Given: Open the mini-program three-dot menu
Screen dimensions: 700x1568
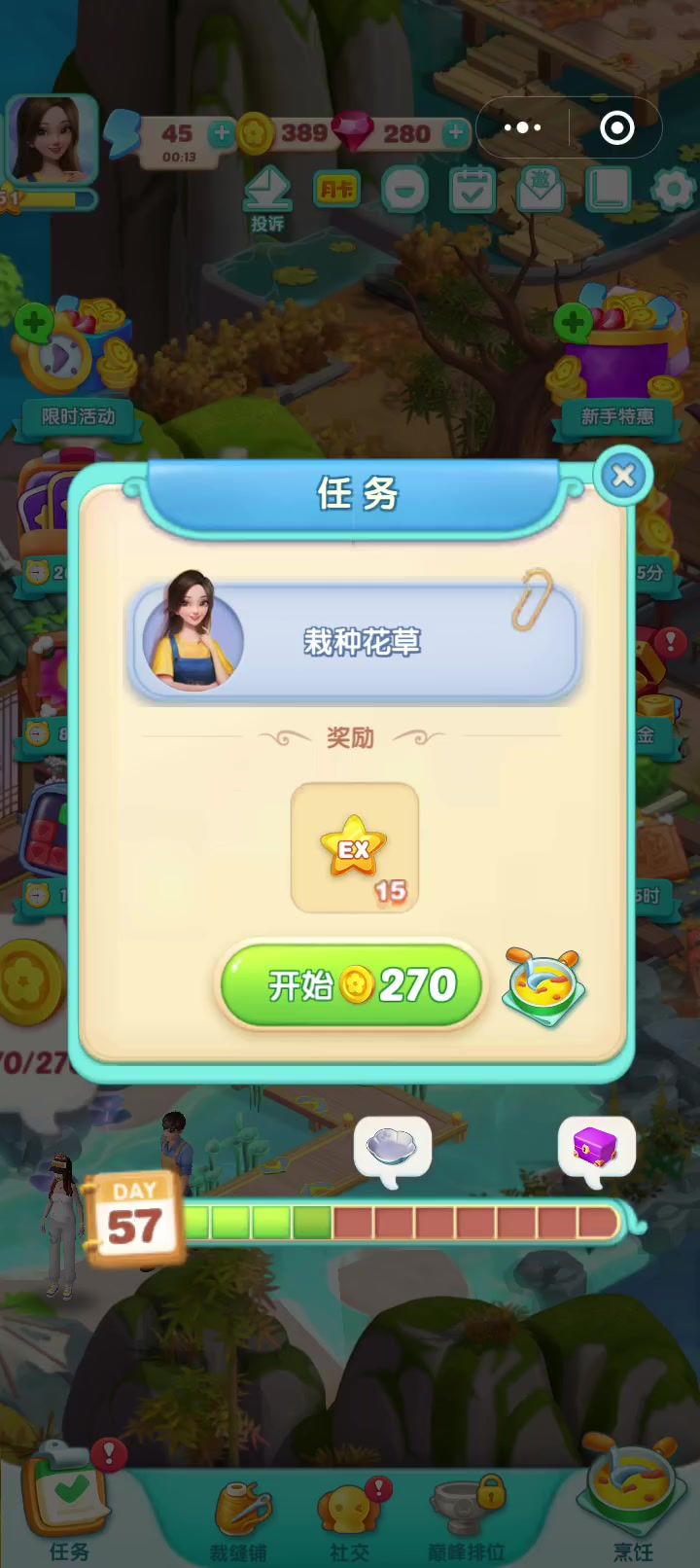Looking at the screenshot, I should tap(523, 127).
